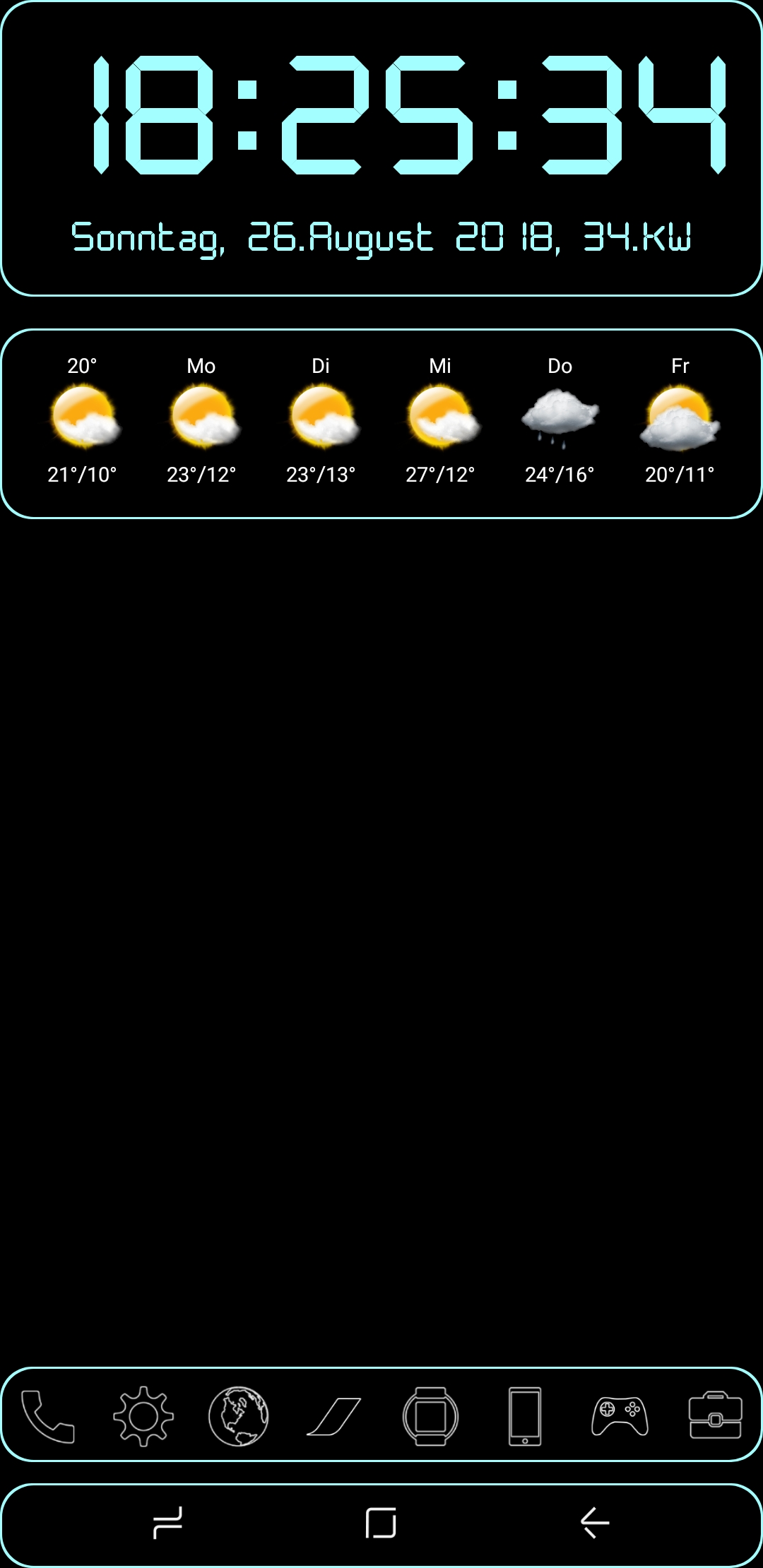Tap the Sonntag, 26.August date text
This screenshot has width=763, height=1568.
[381, 237]
